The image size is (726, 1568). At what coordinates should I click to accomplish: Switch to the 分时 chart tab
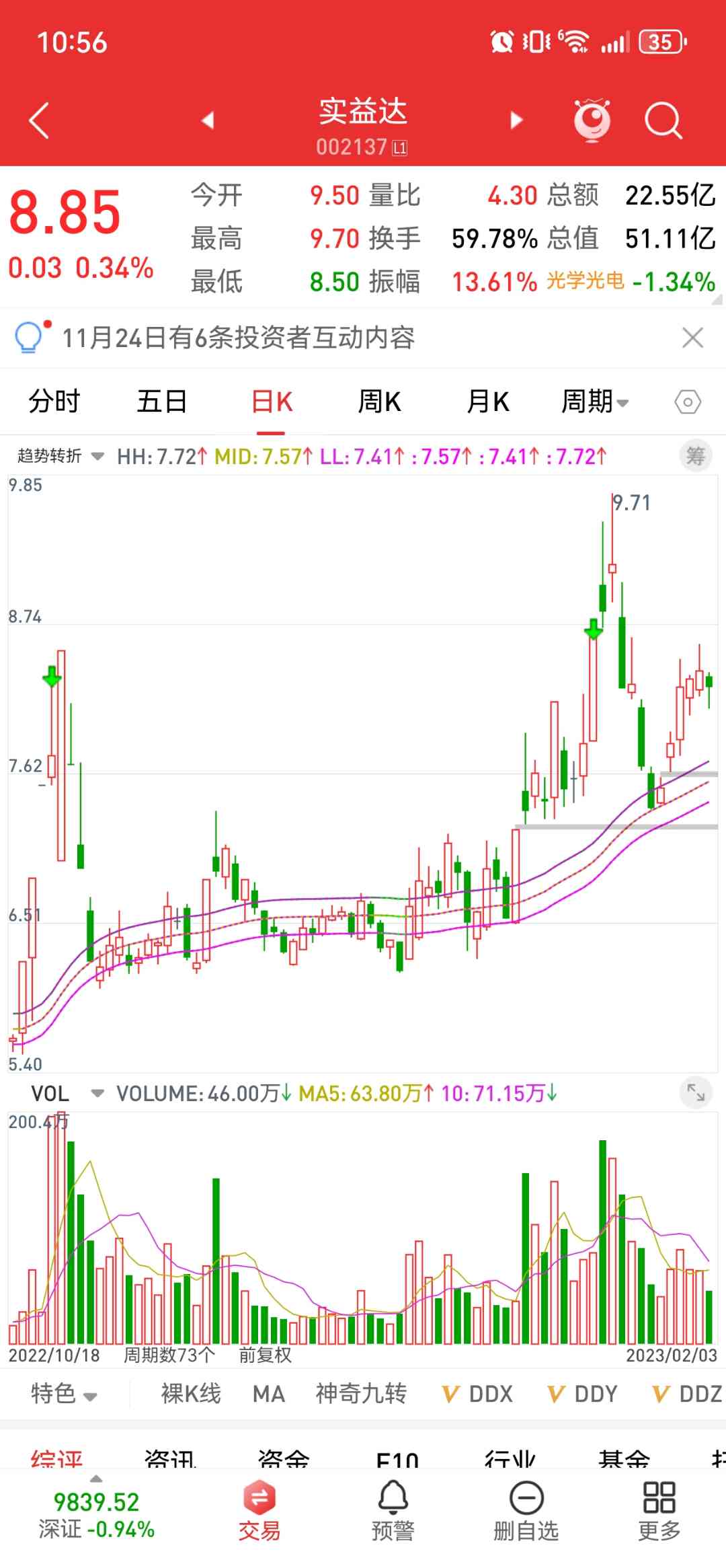click(x=54, y=402)
